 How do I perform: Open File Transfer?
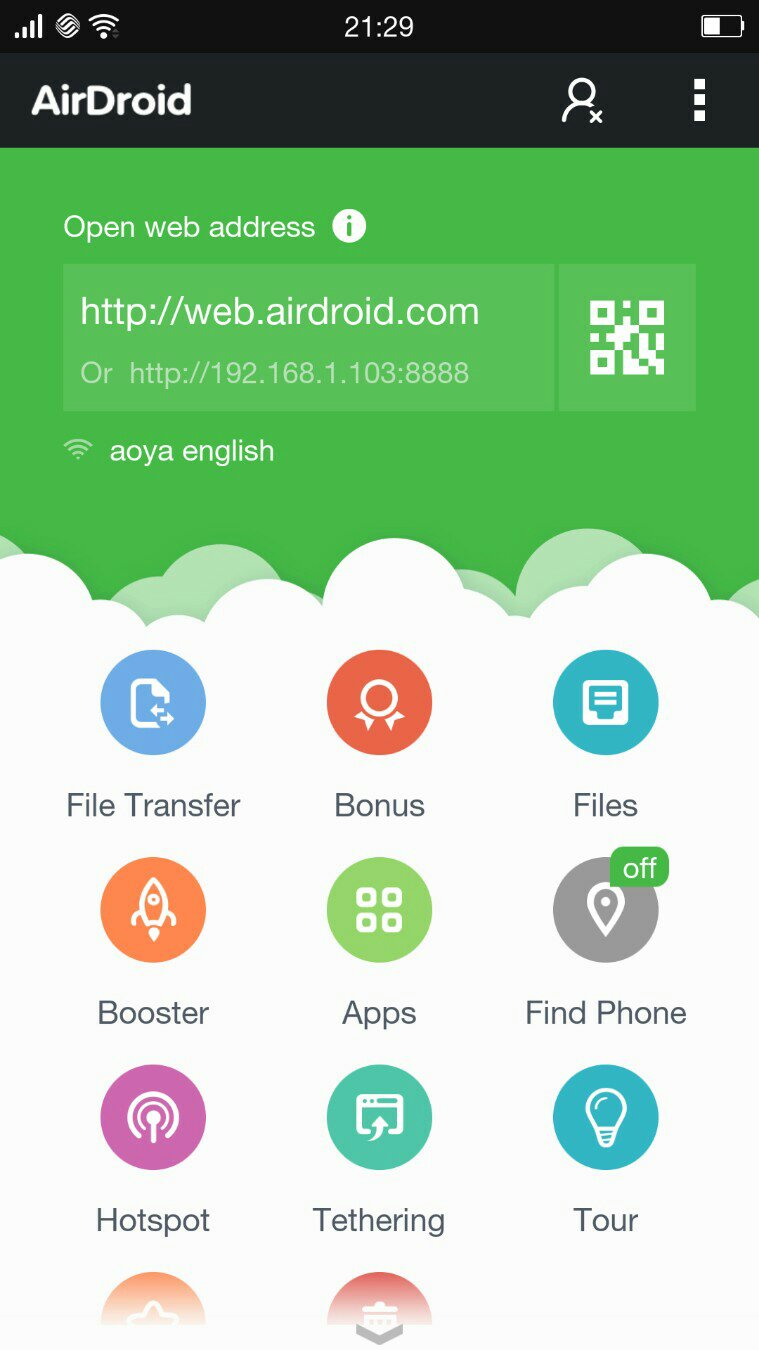coord(153,703)
